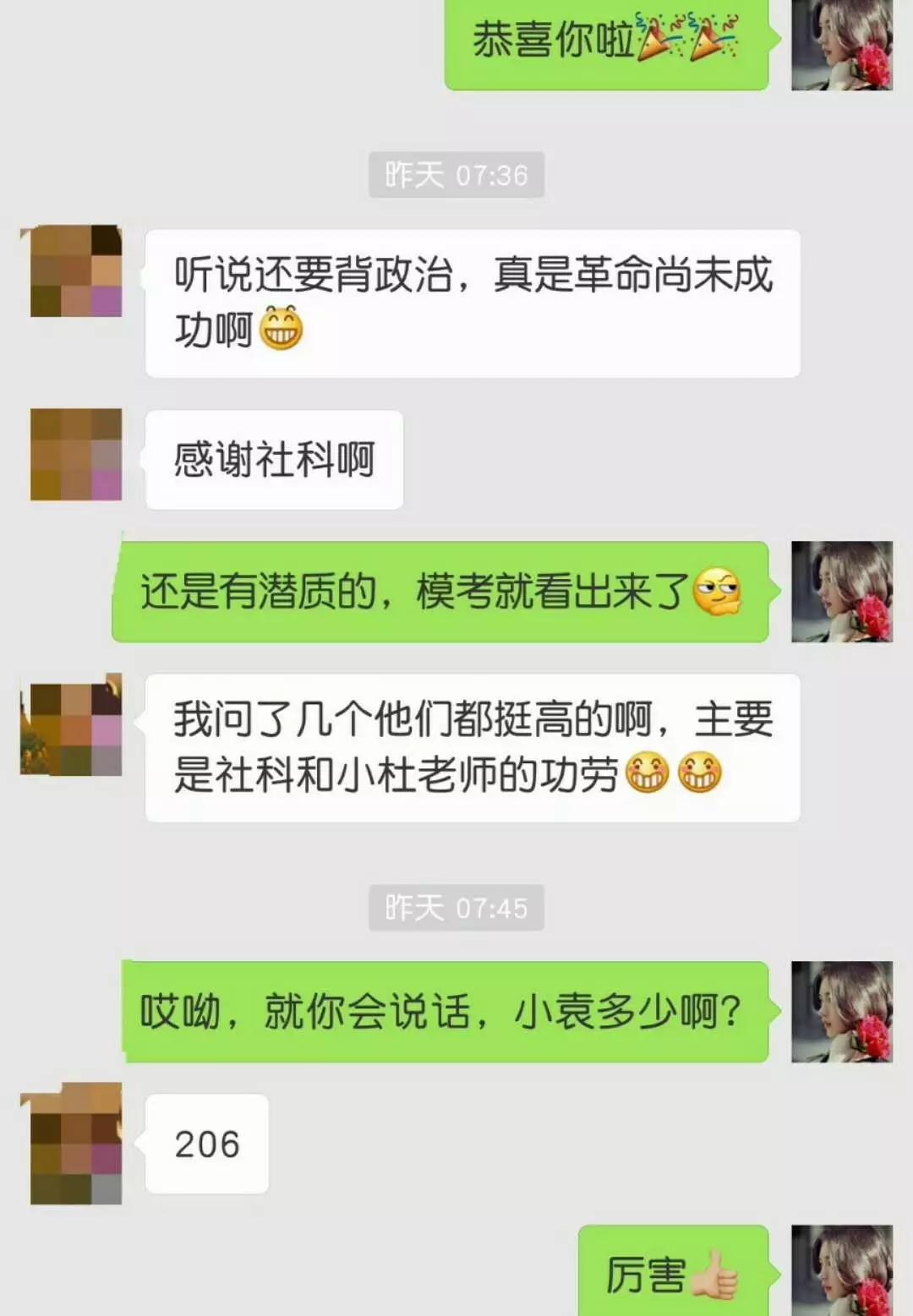View contact avatar next to 我问了几个 message

click(74, 725)
